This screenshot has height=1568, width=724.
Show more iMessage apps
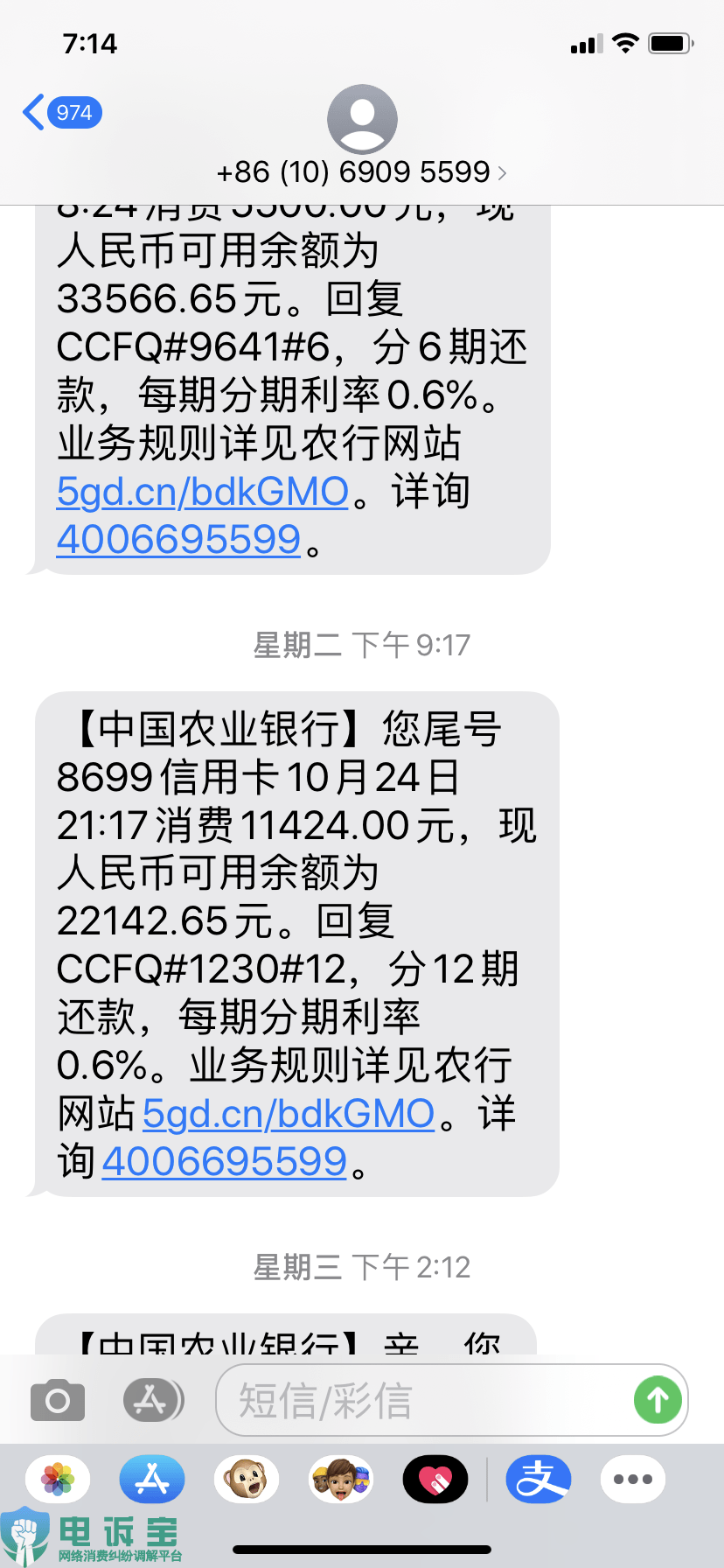[633, 1480]
